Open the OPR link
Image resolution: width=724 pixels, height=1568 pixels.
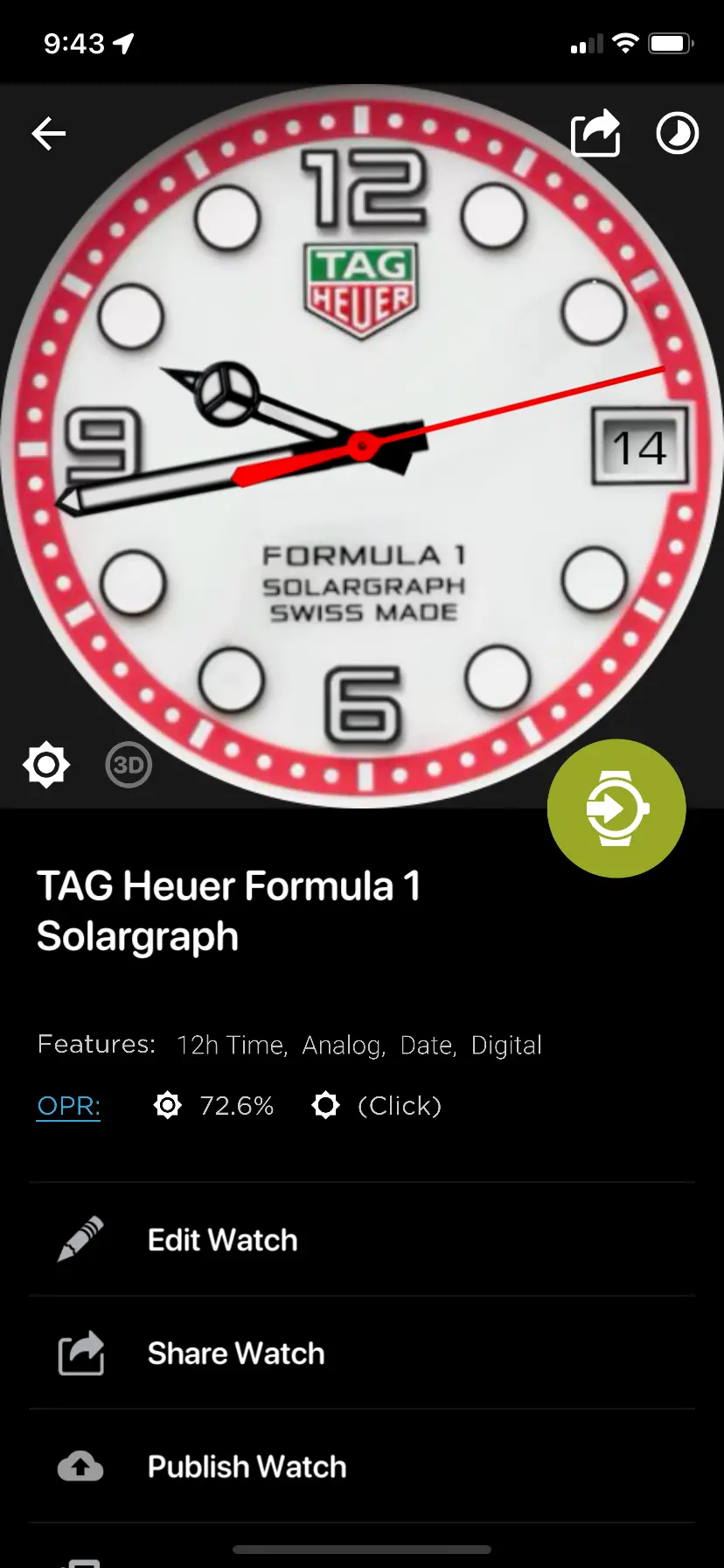pos(68,1106)
